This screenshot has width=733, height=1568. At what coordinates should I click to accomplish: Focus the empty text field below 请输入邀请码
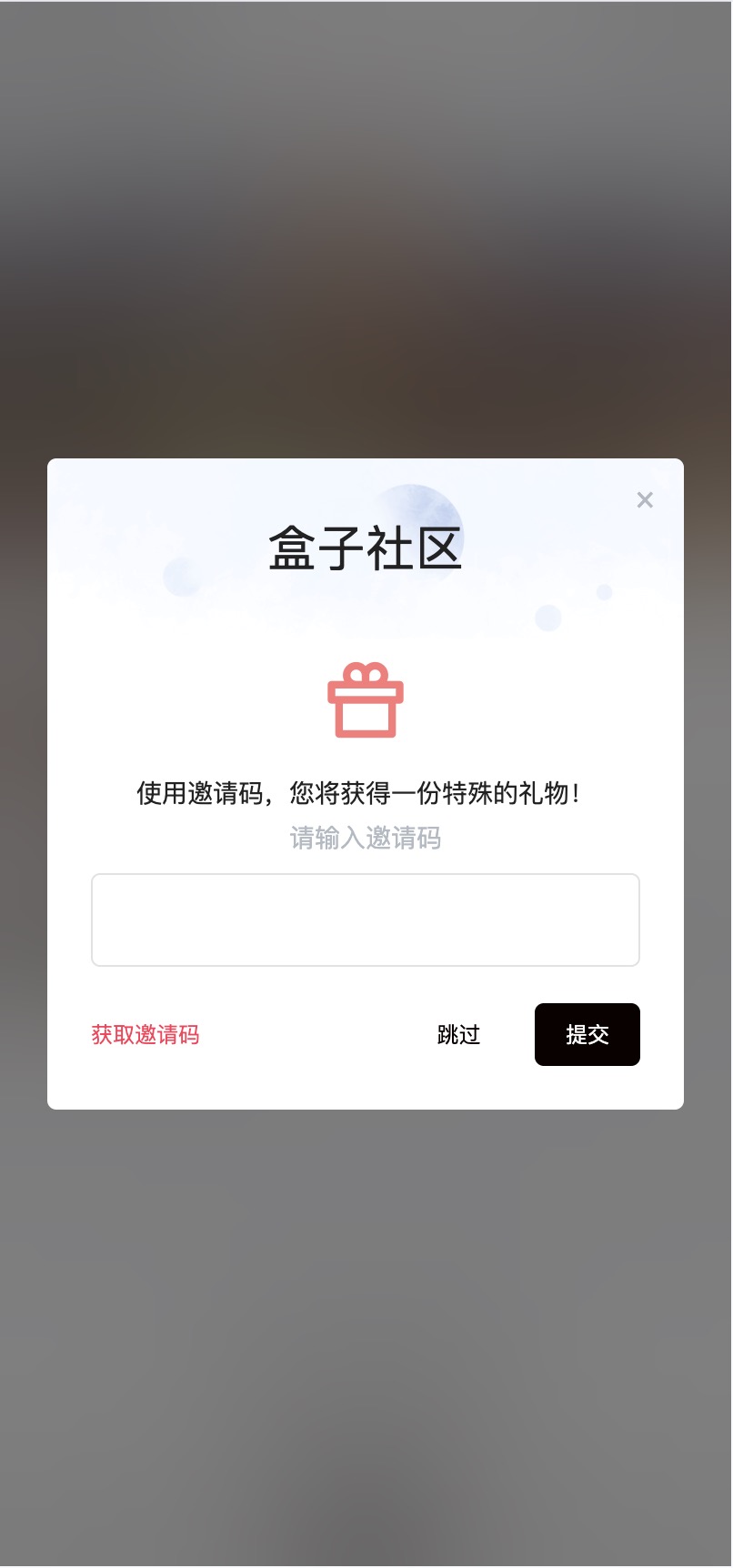[x=366, y=920]
